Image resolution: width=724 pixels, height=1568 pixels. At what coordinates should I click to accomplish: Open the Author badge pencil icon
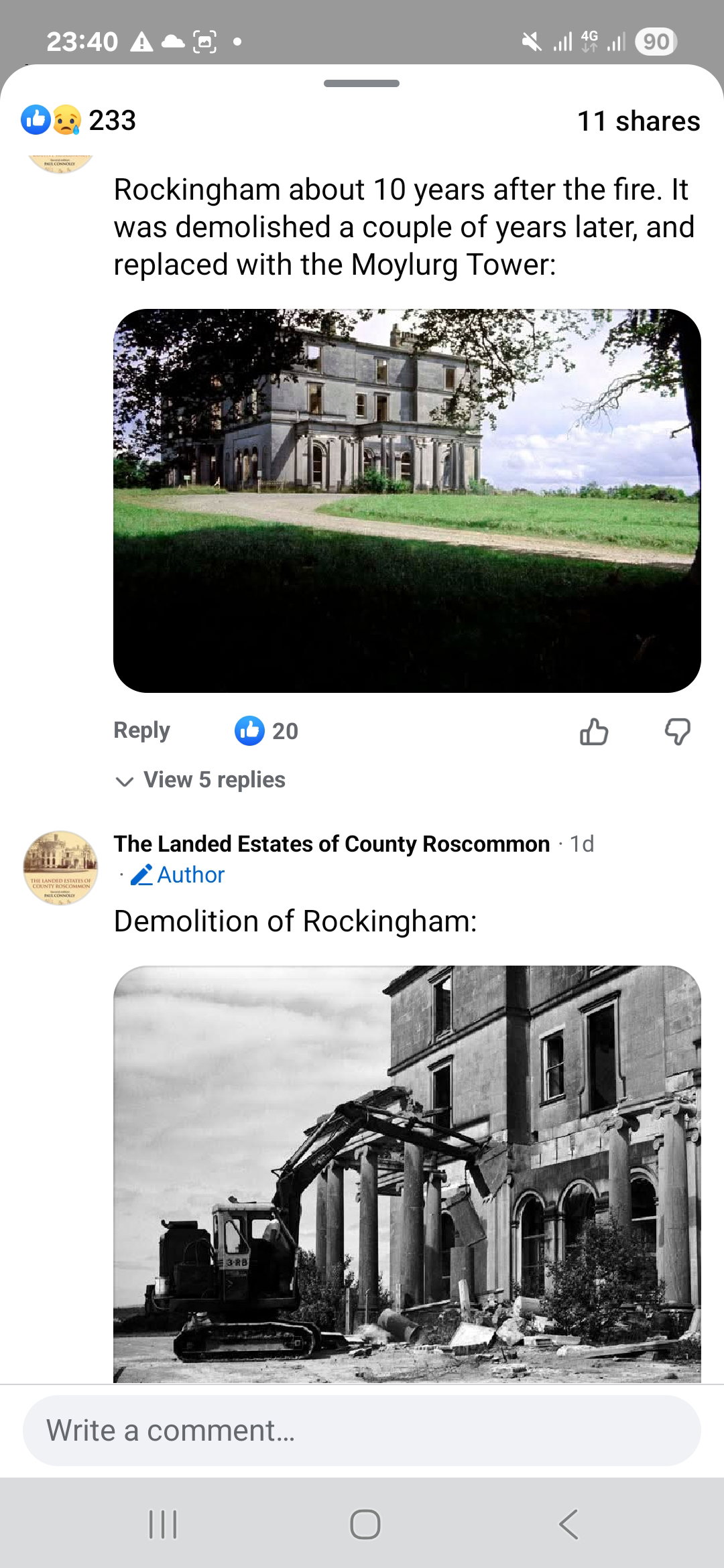(142, 874)
